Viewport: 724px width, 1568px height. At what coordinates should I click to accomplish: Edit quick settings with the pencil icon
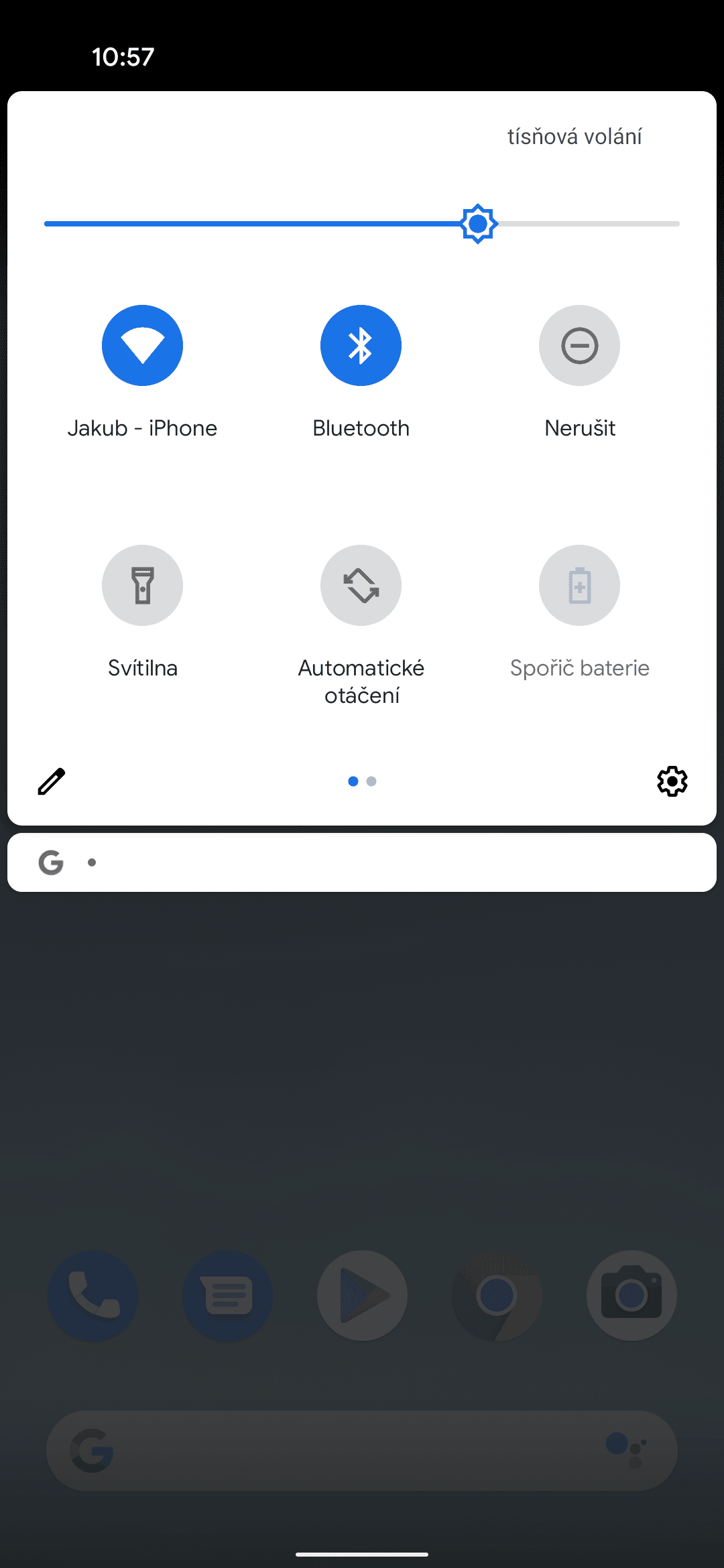(x=52, y=781)
